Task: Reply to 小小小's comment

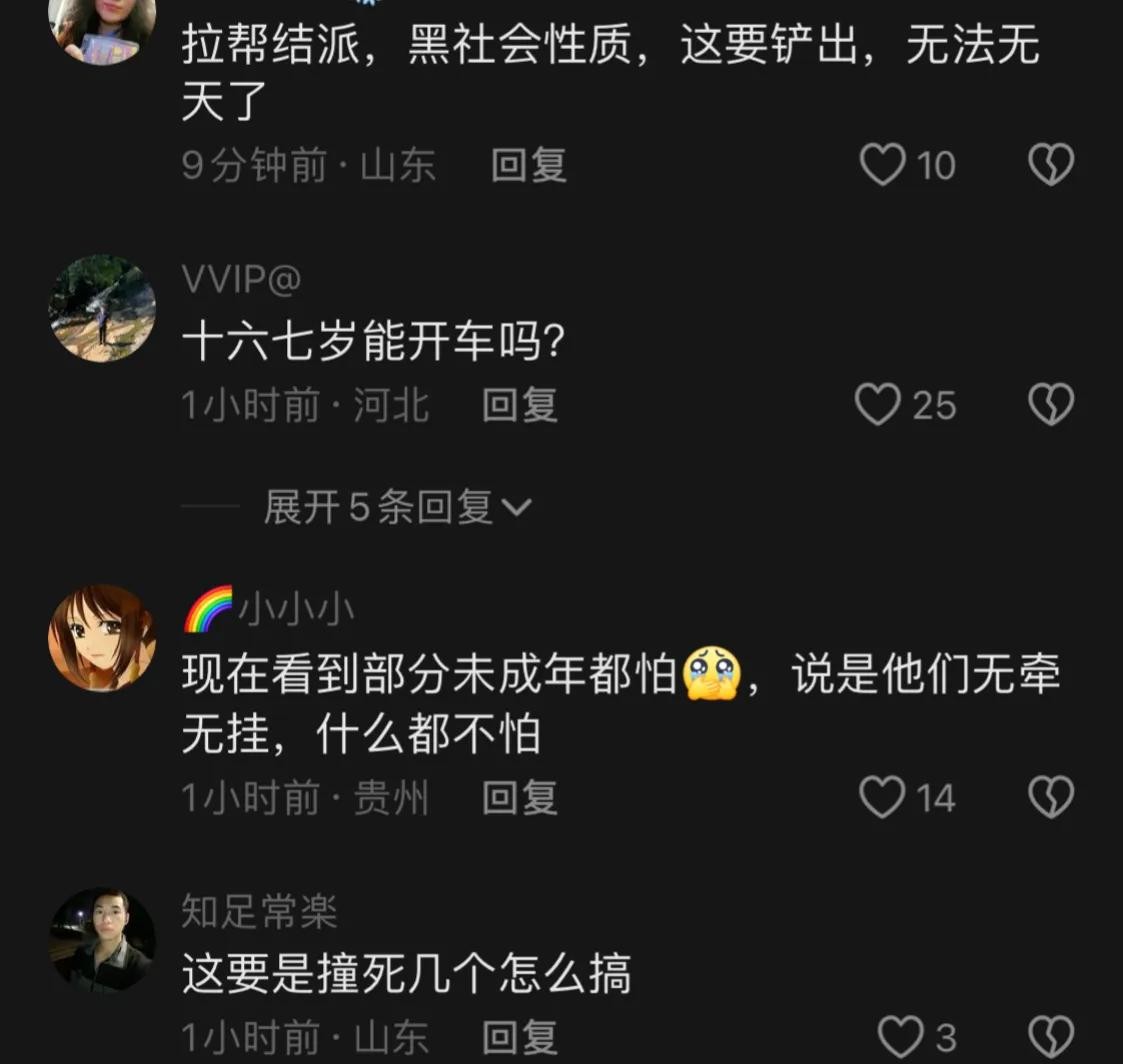Action: pos(520,798)
